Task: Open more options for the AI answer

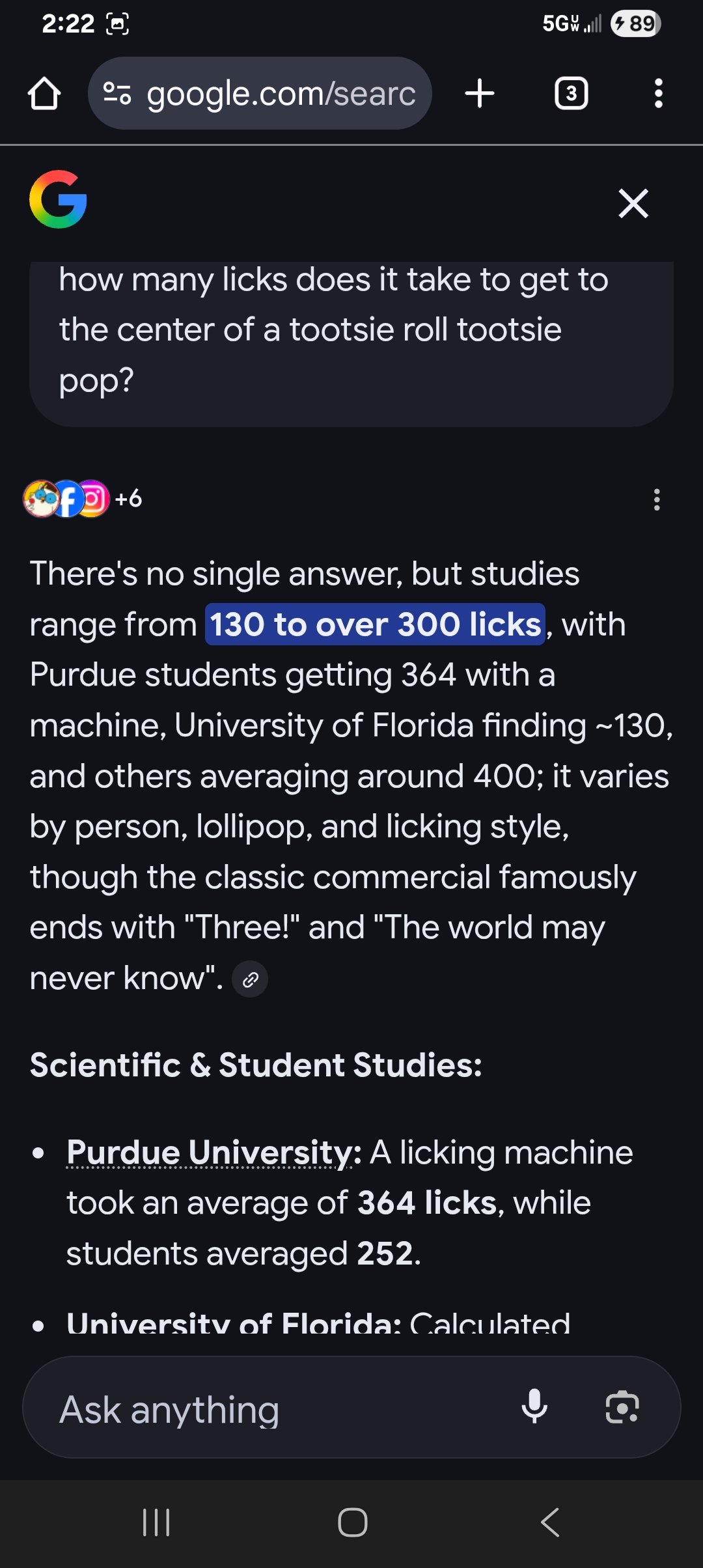Action: click(657, 499)
